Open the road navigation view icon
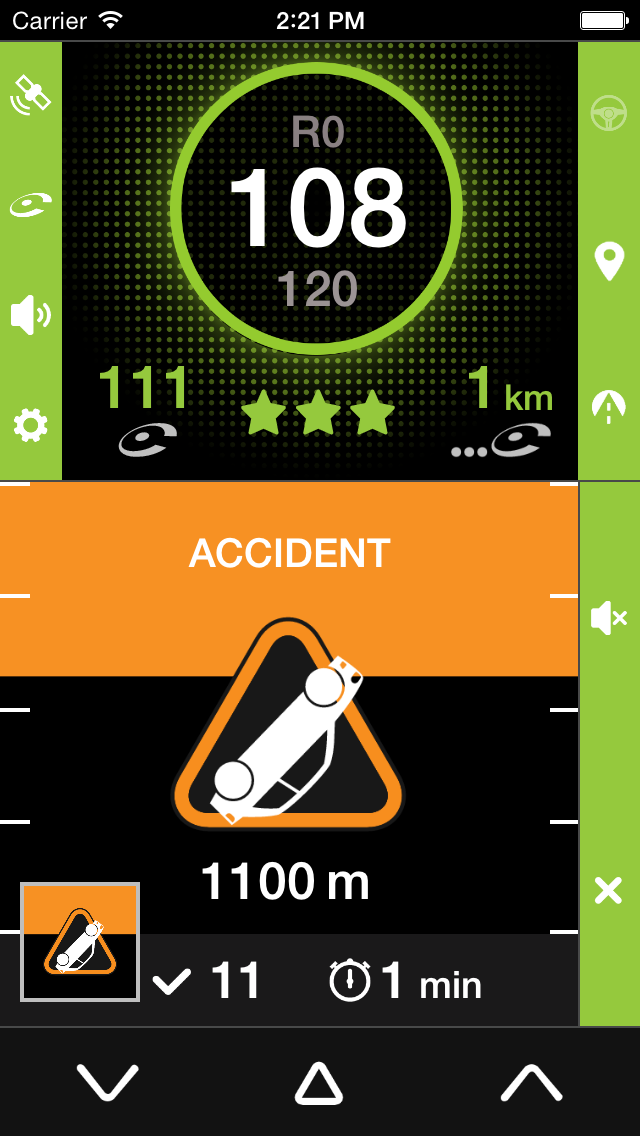The image size is (640, 1136). tap(608, 405)
